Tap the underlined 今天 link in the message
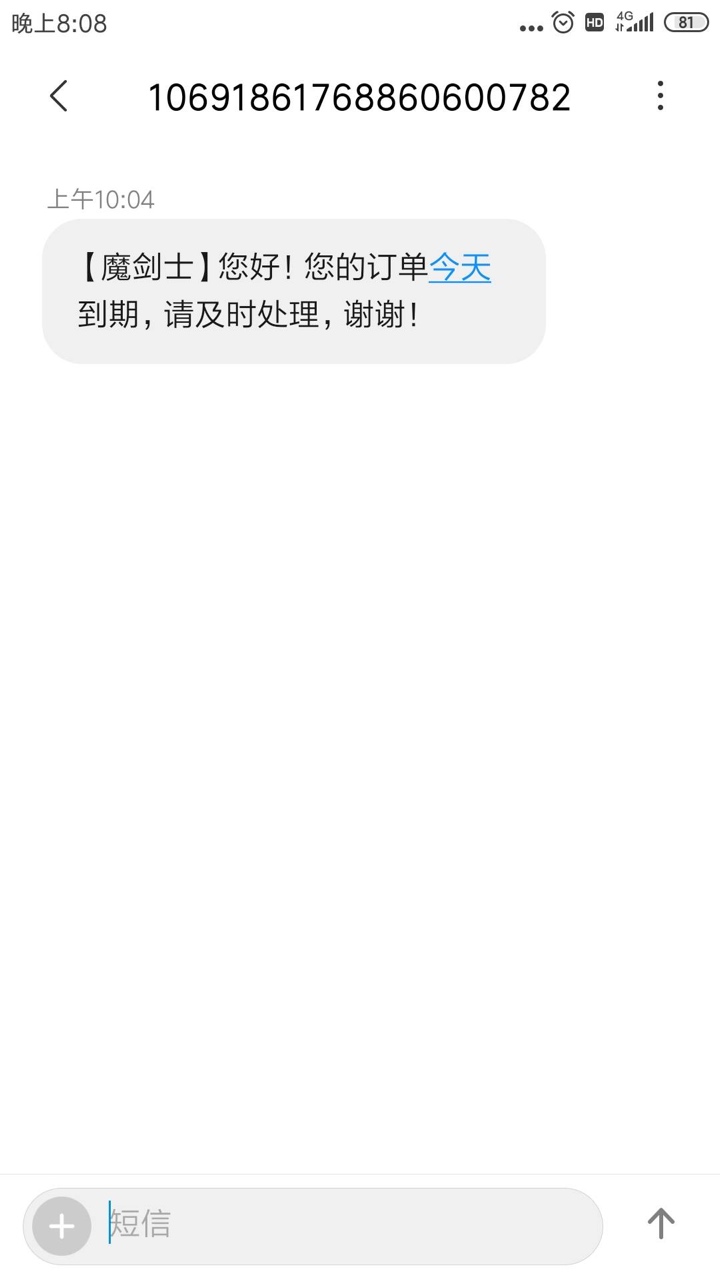This screenshot has height=1280, width=720. pos(460,268)
